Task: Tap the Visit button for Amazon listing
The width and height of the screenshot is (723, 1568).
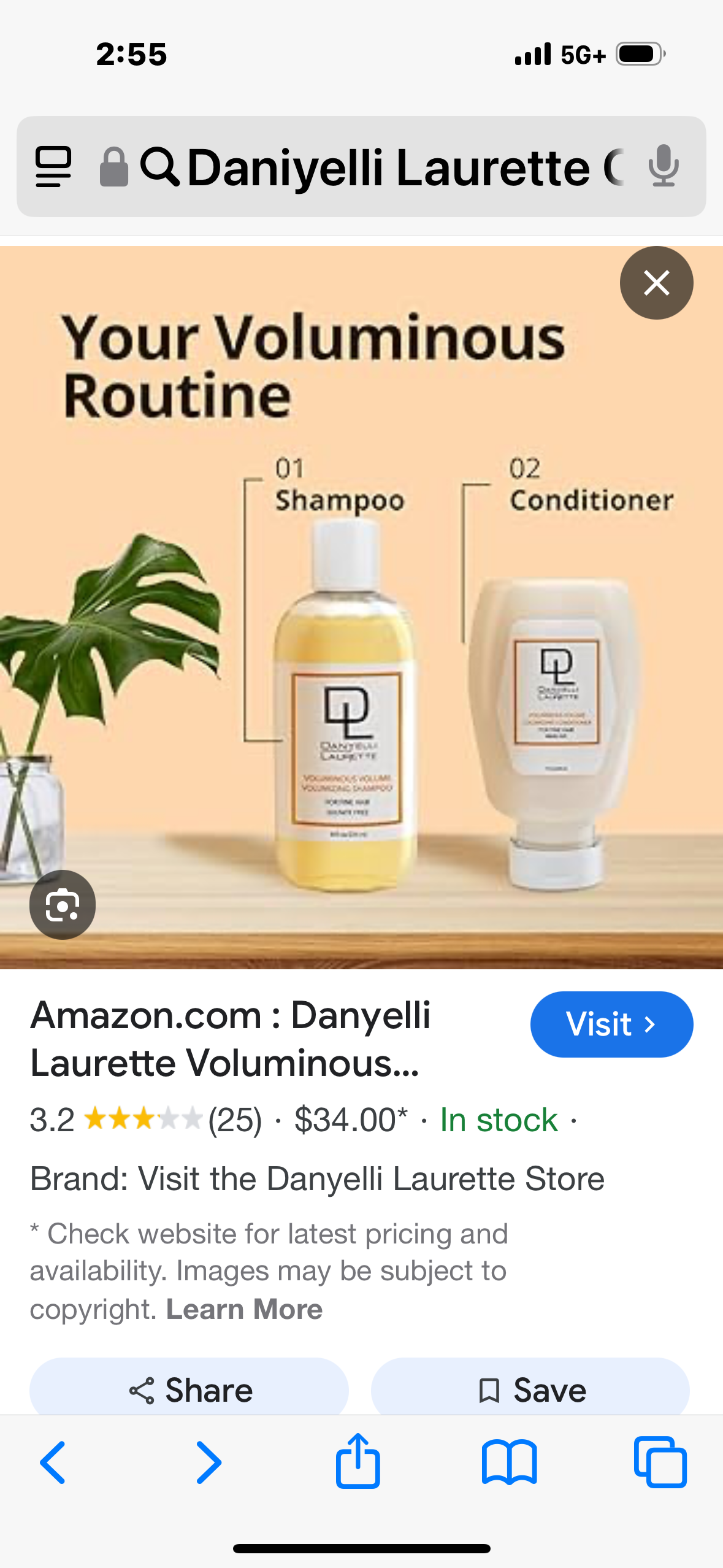Action: click(611, 1024)
